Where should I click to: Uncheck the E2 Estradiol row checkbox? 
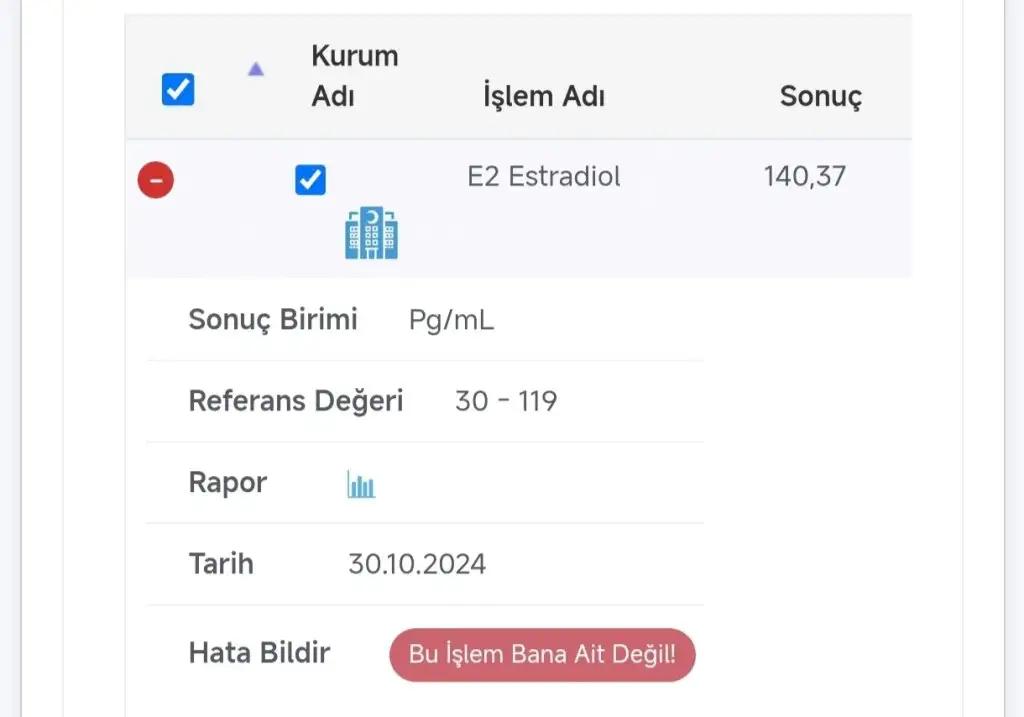tap(310, 180)
